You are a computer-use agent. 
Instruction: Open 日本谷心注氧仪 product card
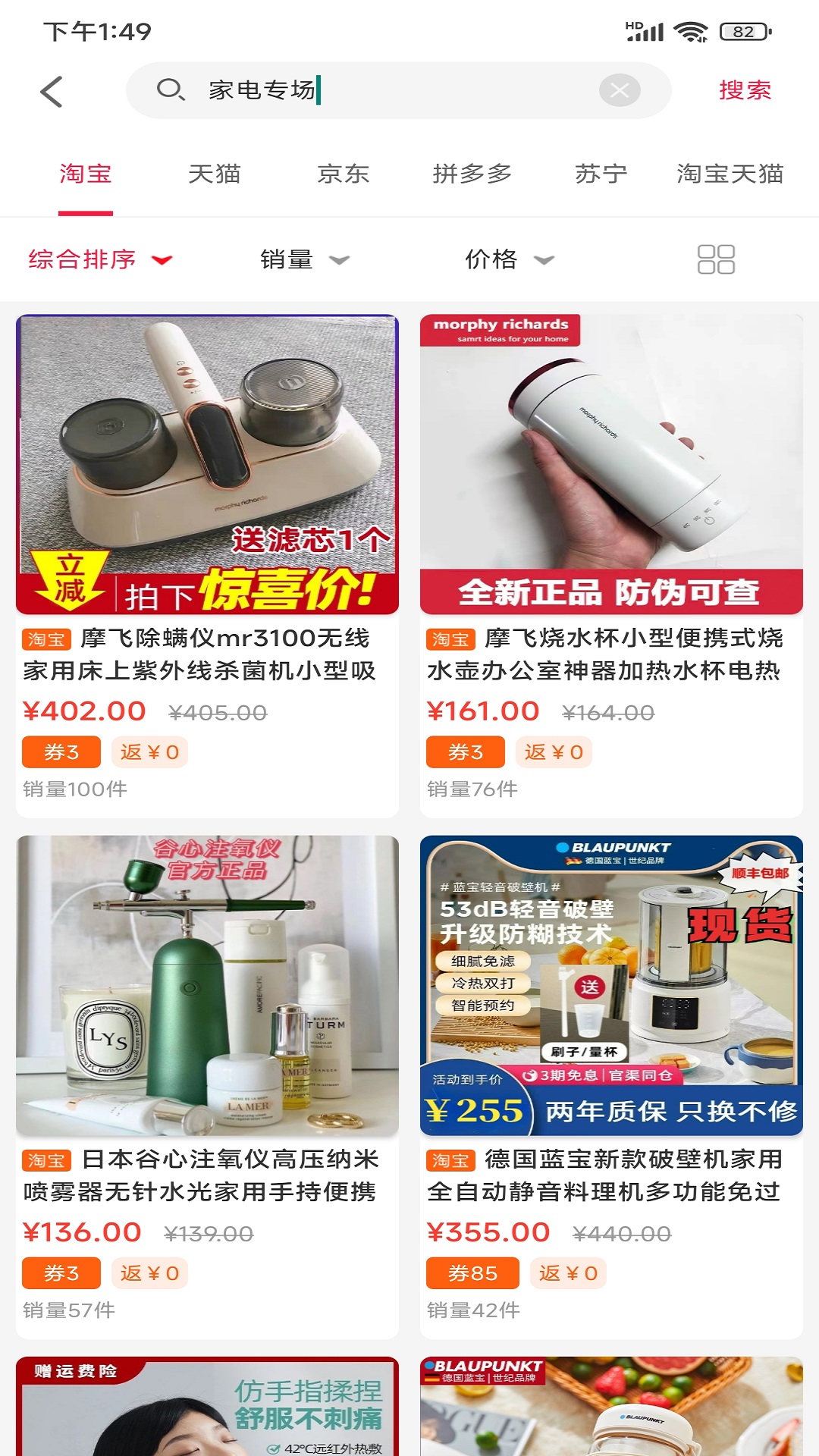pos(207,1087)
